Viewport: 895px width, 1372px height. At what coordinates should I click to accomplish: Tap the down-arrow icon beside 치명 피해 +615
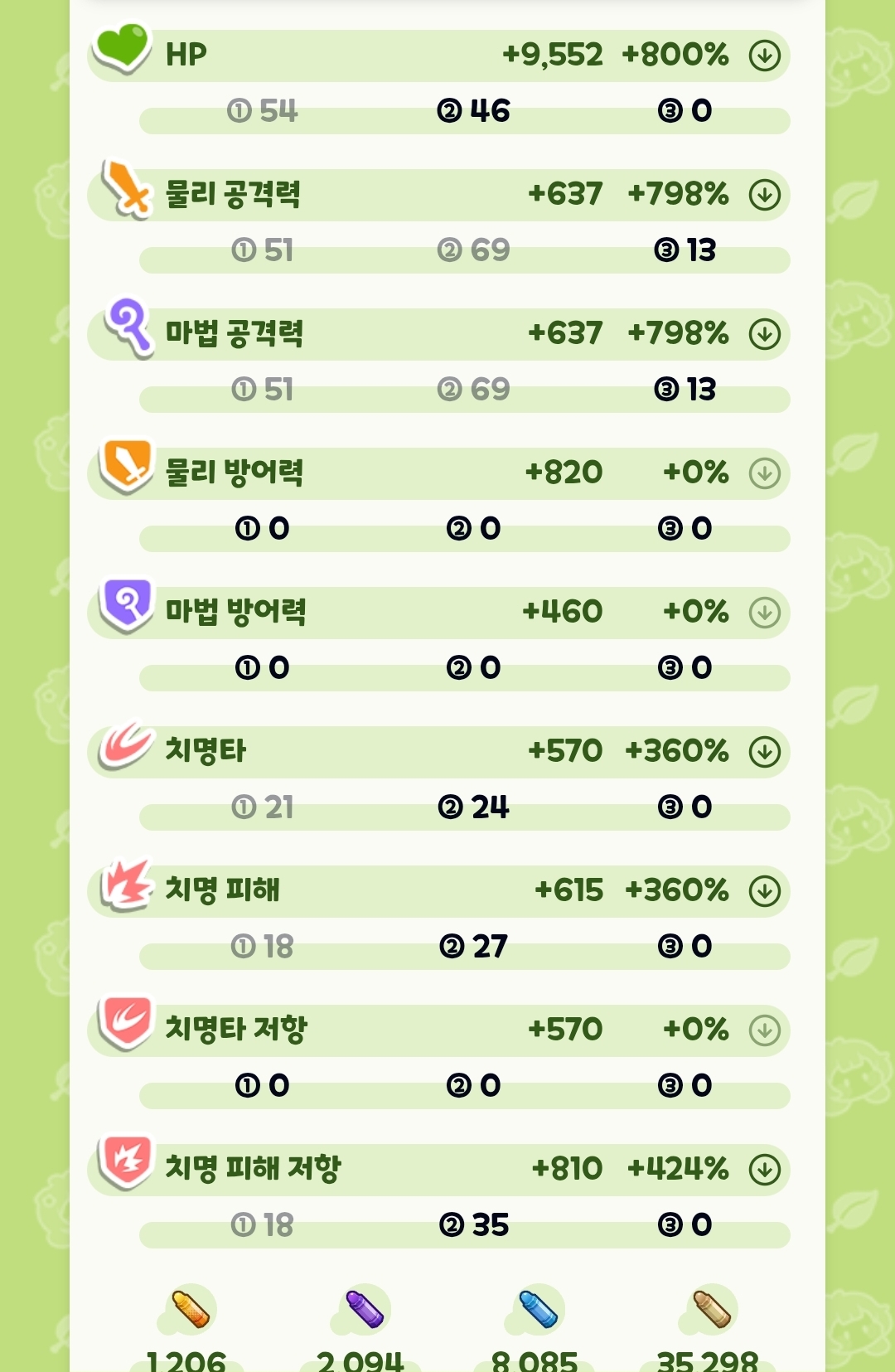coord(764,891)
